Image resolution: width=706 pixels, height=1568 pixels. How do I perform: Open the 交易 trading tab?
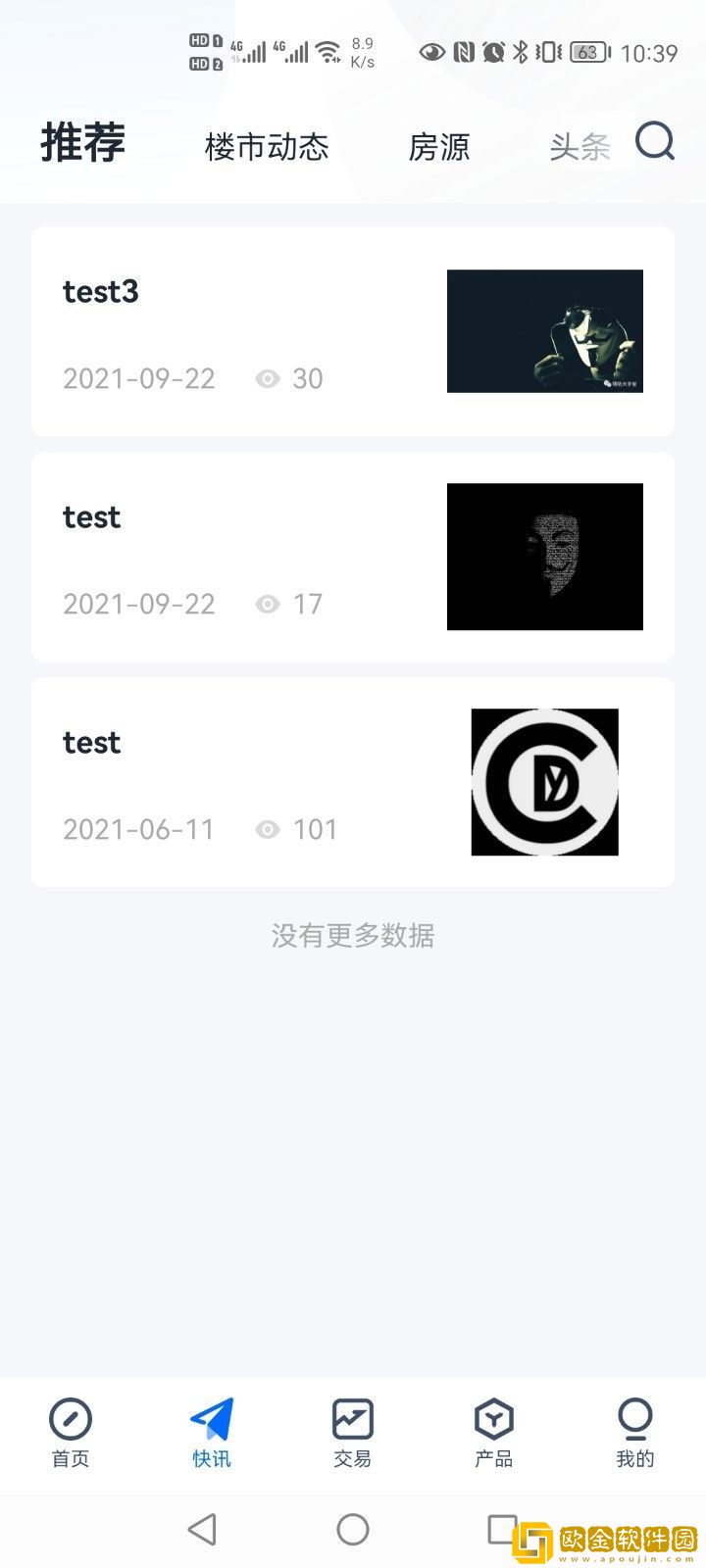click(x=353, y=1433)
